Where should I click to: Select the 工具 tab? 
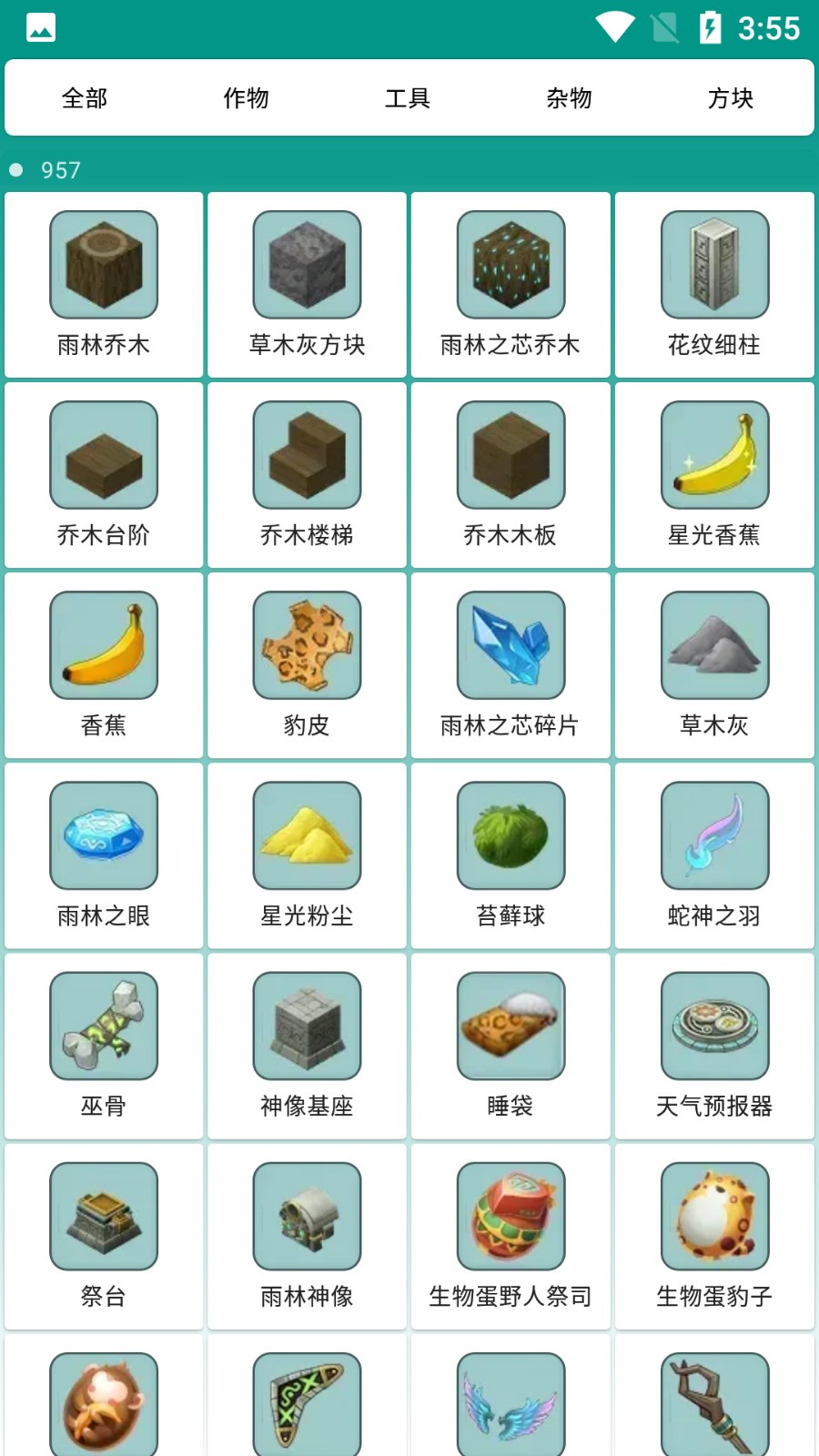pyautogui.click(x=408, y=98)
